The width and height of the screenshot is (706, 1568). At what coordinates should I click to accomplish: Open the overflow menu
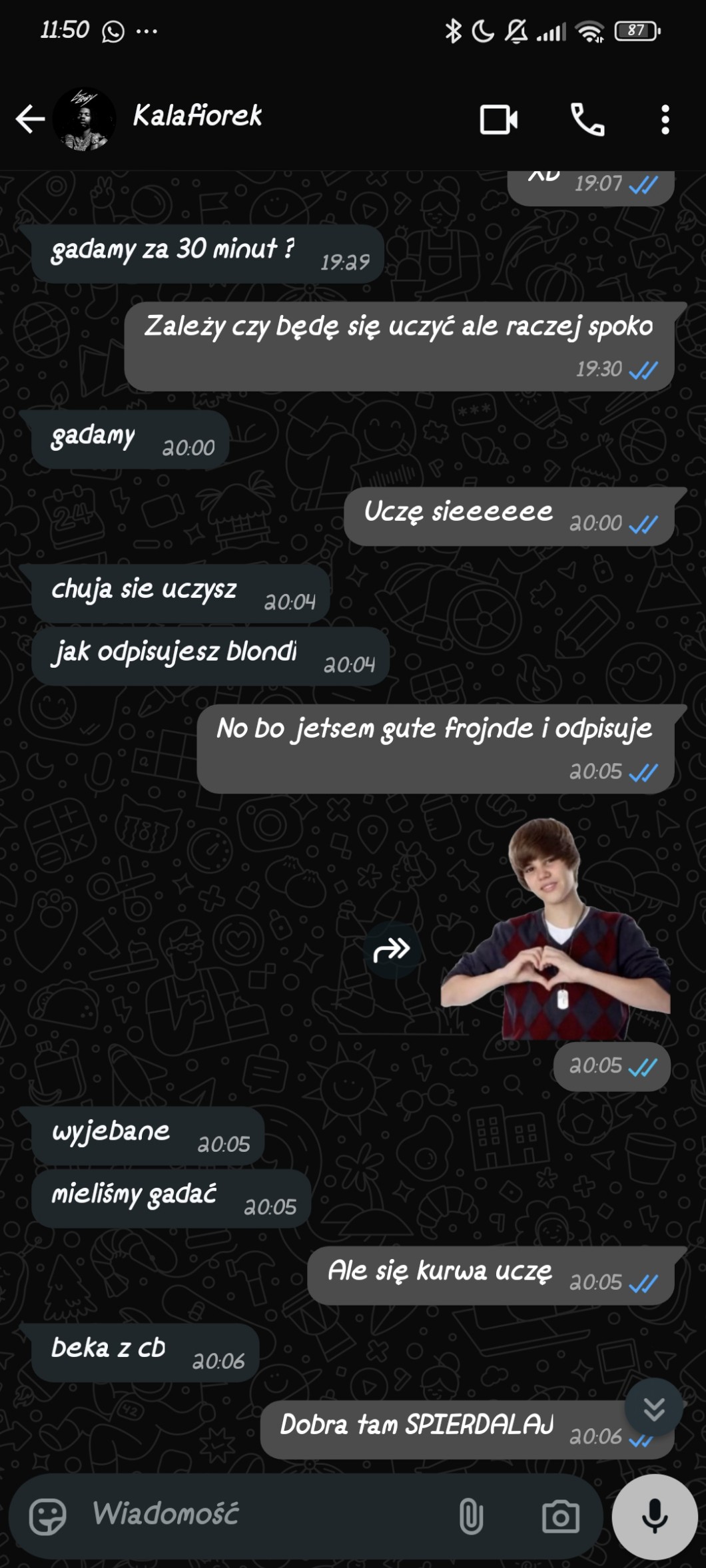(665, 120)
